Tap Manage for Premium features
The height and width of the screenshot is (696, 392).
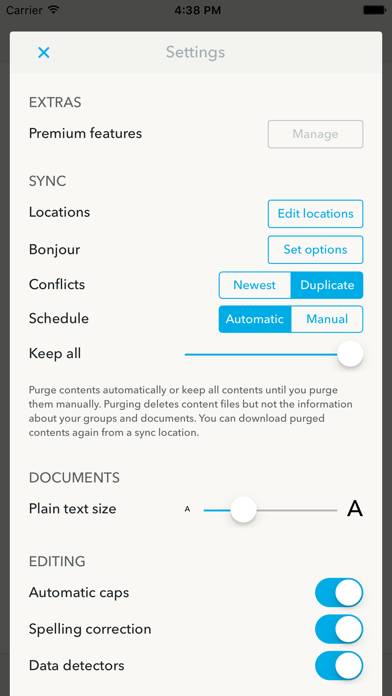coord(315,134)
